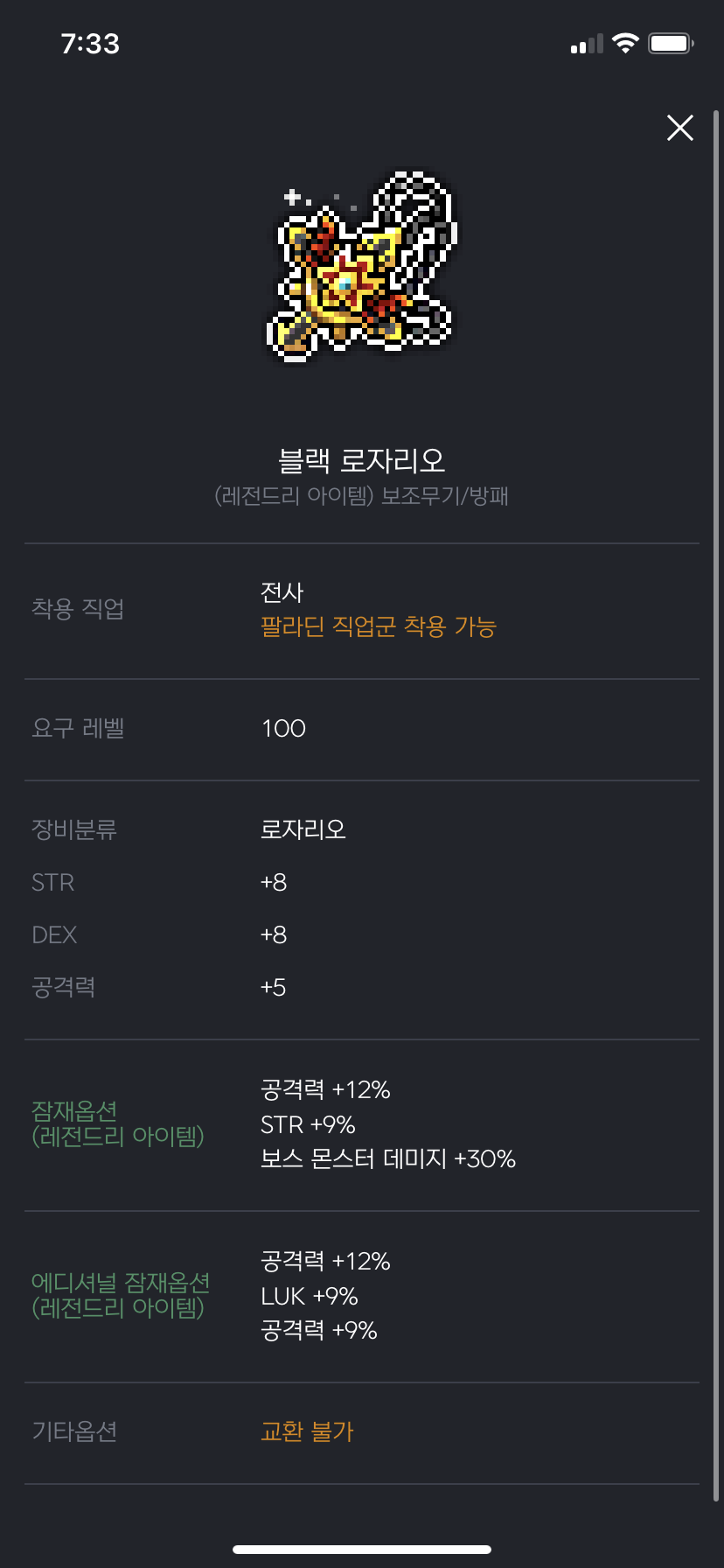Viewport: 724px width, 1568px height.
Task: Tap the battery indicator icon
Action: (670, 42)
